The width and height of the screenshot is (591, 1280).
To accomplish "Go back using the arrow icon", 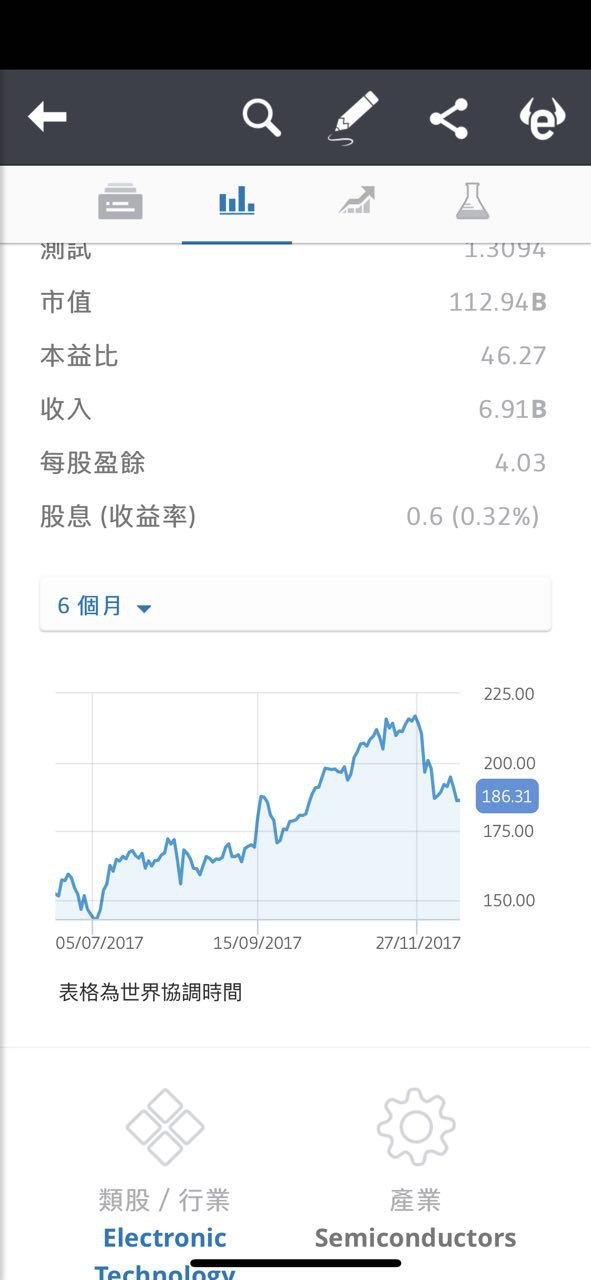I will pyautogui.click(x=47, y=118).
